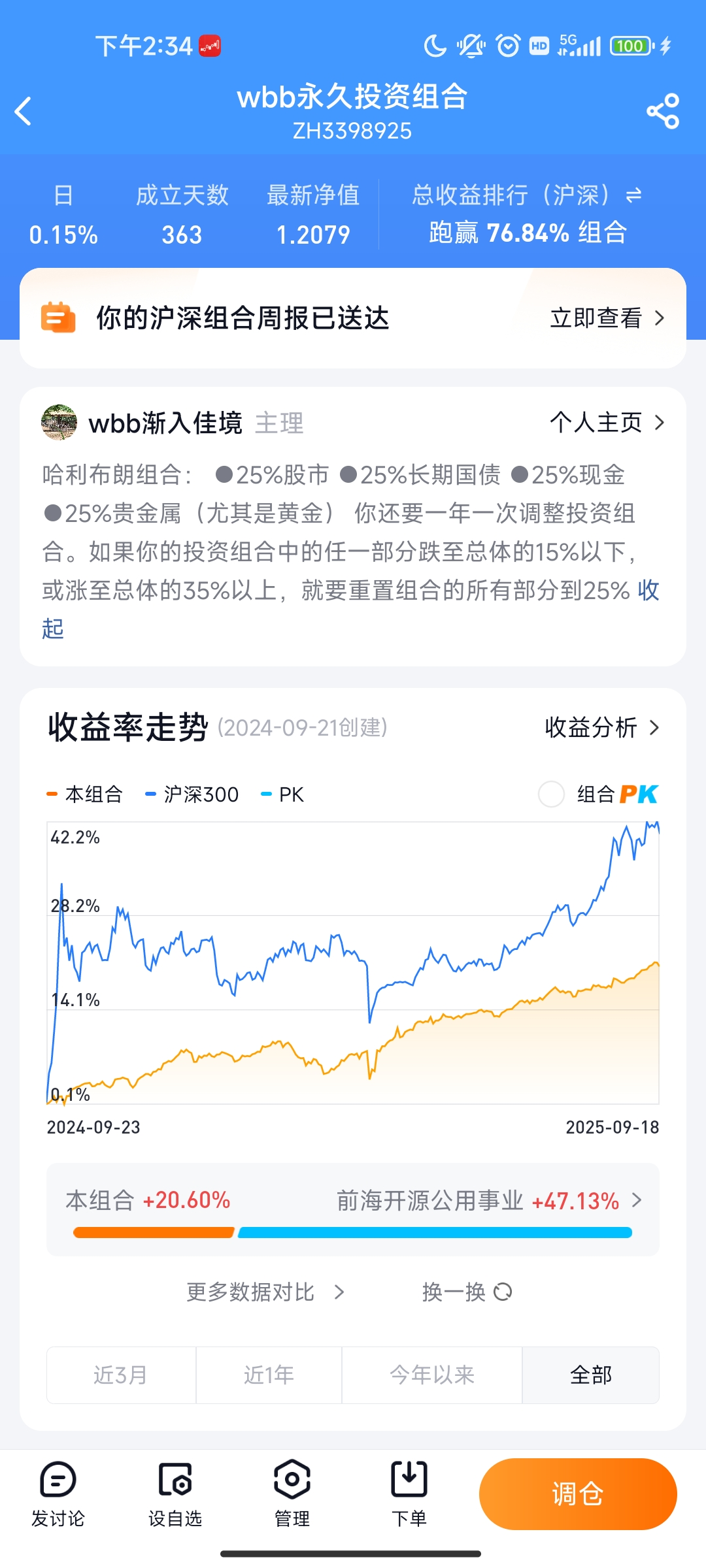The width and height of the screenshot is (706, 1568).
Task: Share this portfolio via share icon
Action: coord(663,111)
